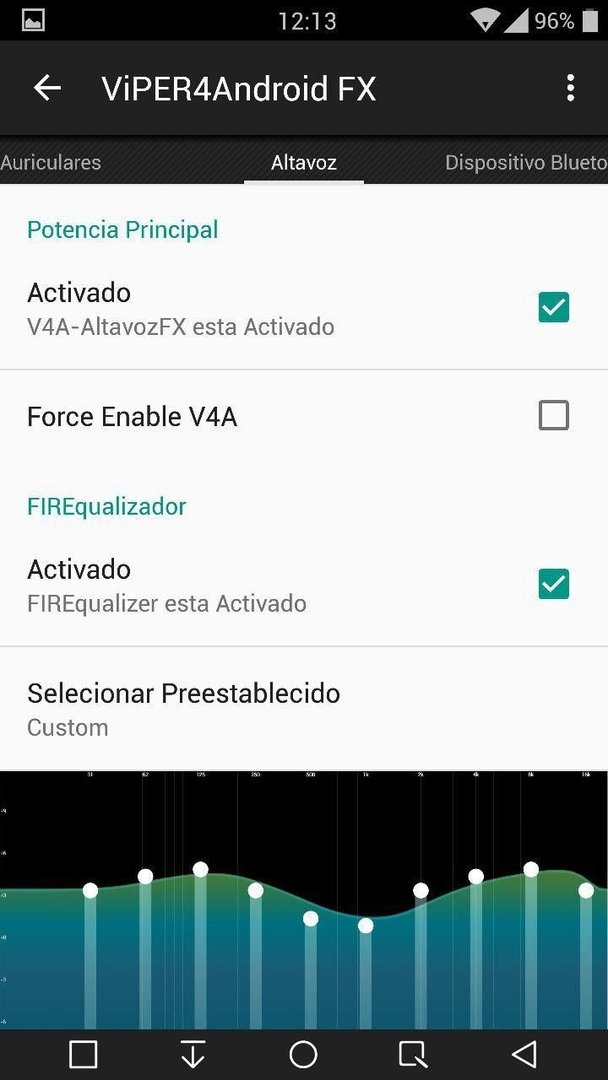
Task: Open the three-dot overflow menu
Action: click(569, 88)
